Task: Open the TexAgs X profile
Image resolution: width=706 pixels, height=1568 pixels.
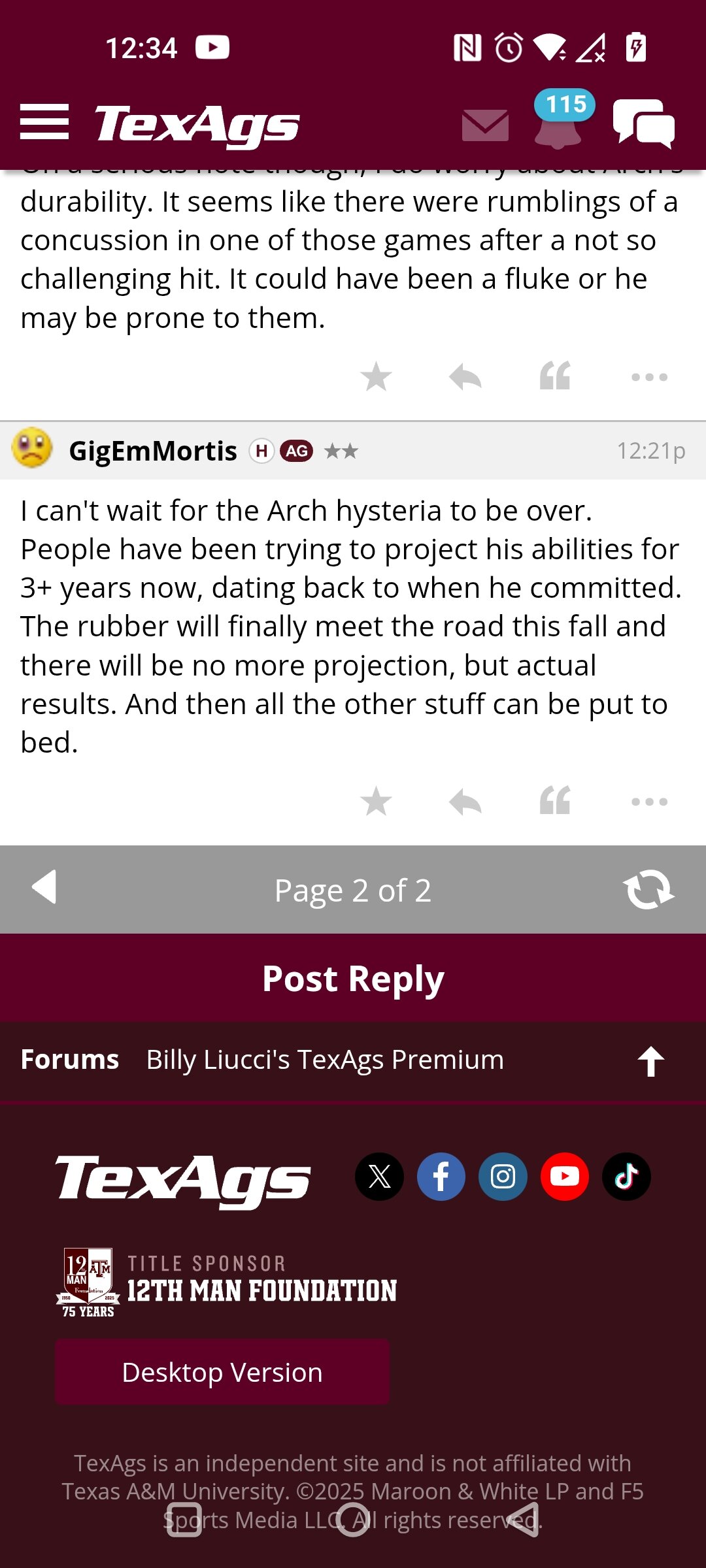Action: pos(379,1176)
